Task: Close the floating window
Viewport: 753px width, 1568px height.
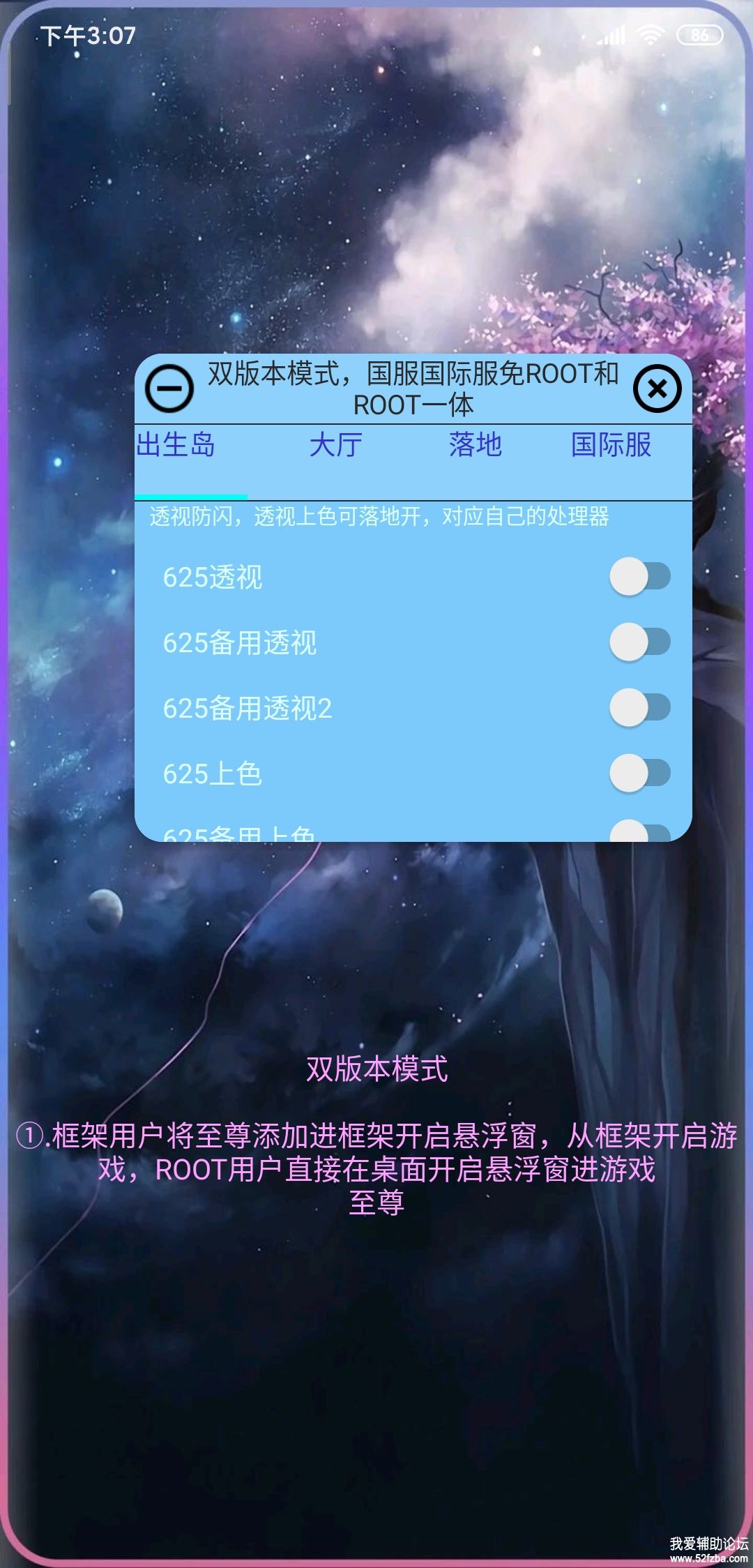Action: (x=657, y=388)
